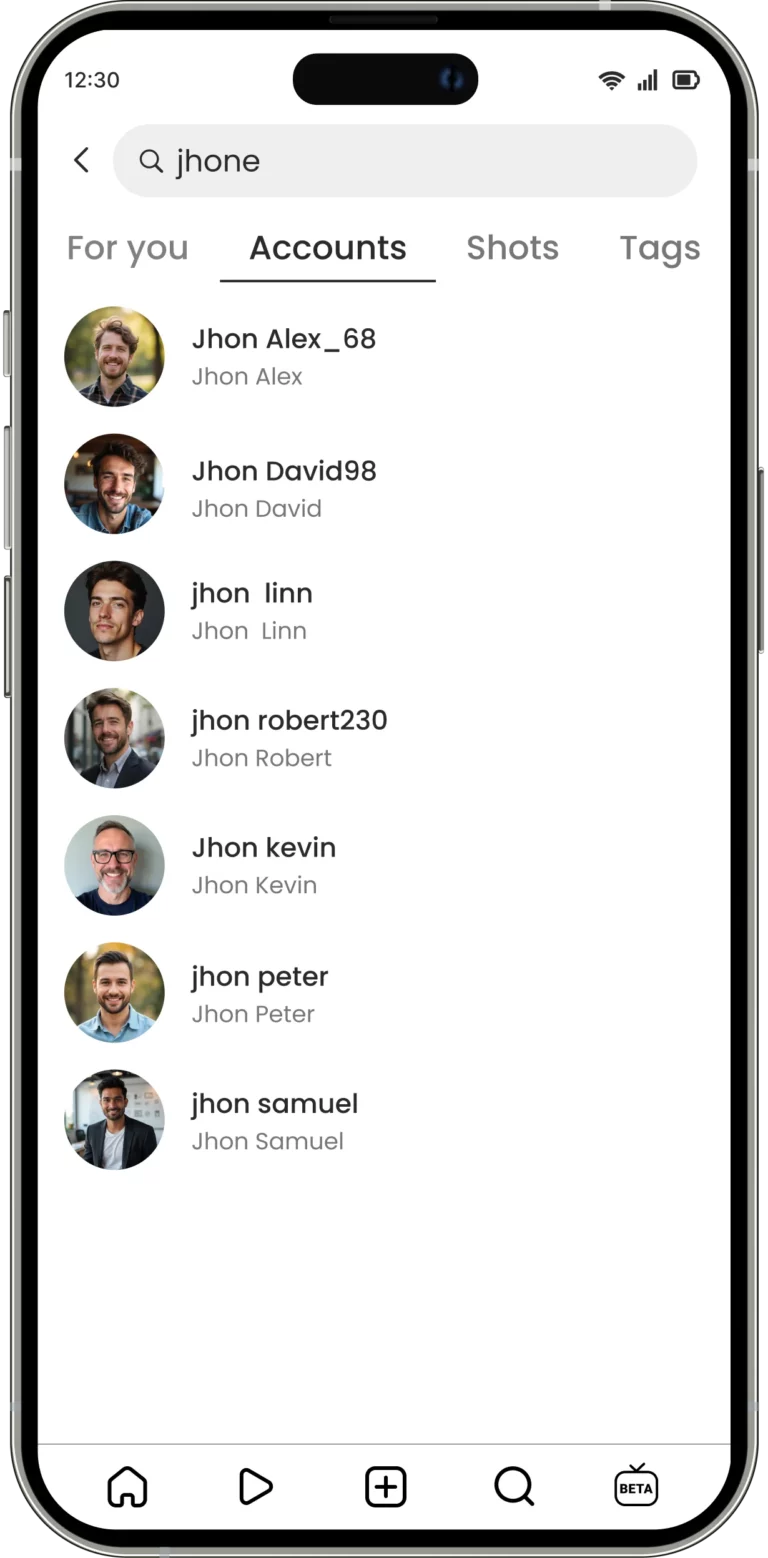Image resolution: width=768 pixels, height=1558 pixels.
Task: Open the BETA TV tab
Action: (x=636, y=1485)
